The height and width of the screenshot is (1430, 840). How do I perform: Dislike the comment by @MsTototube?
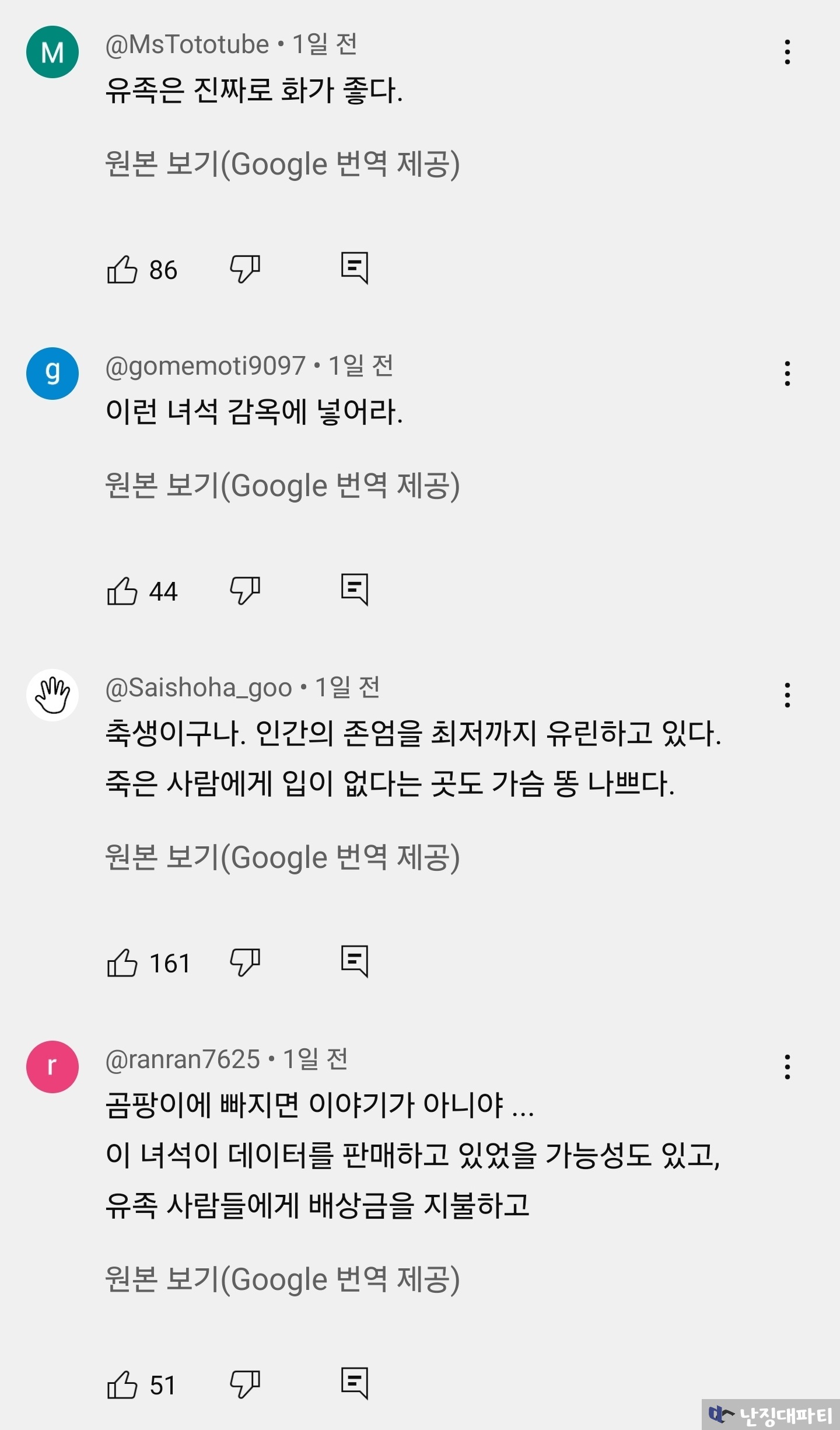pyautogui.click(x=244, y=269)
